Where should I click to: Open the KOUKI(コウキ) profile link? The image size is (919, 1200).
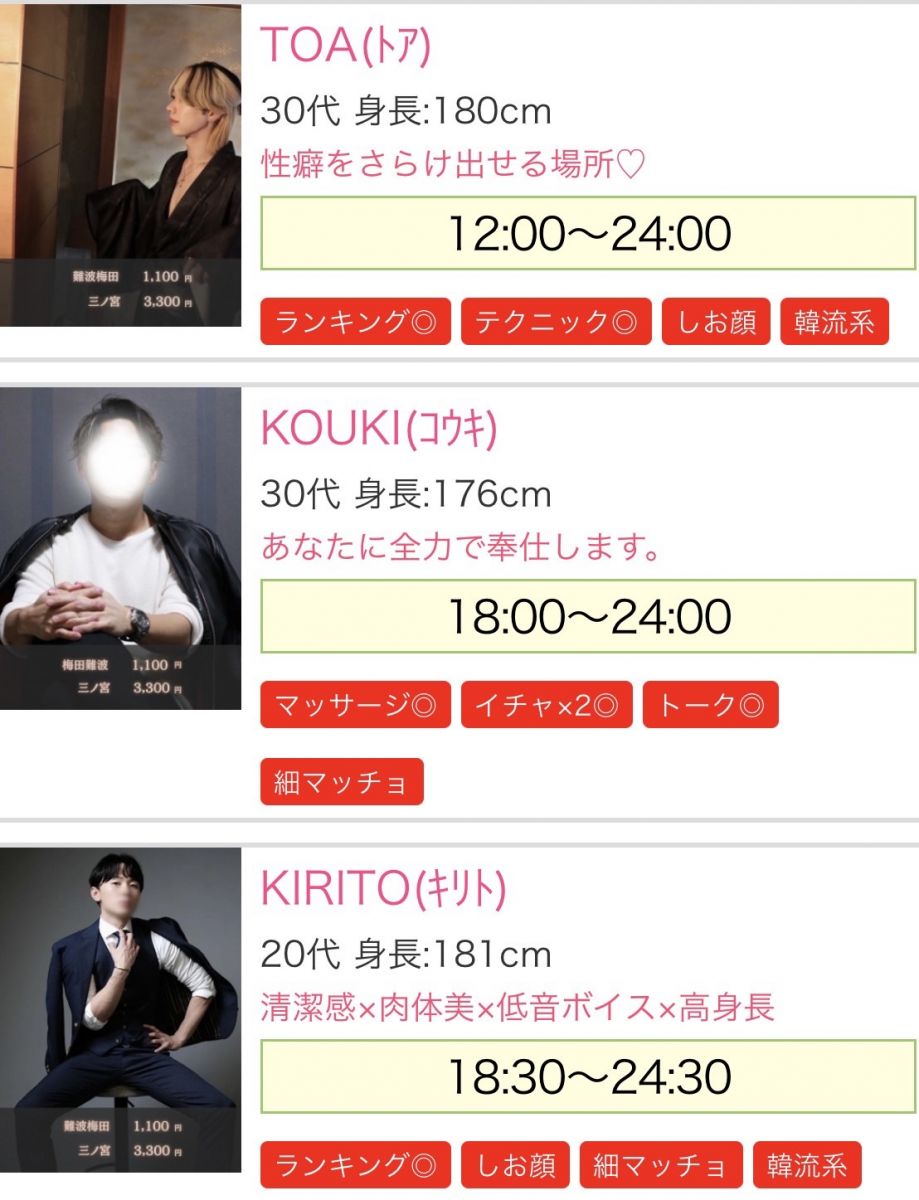(378, 429)
